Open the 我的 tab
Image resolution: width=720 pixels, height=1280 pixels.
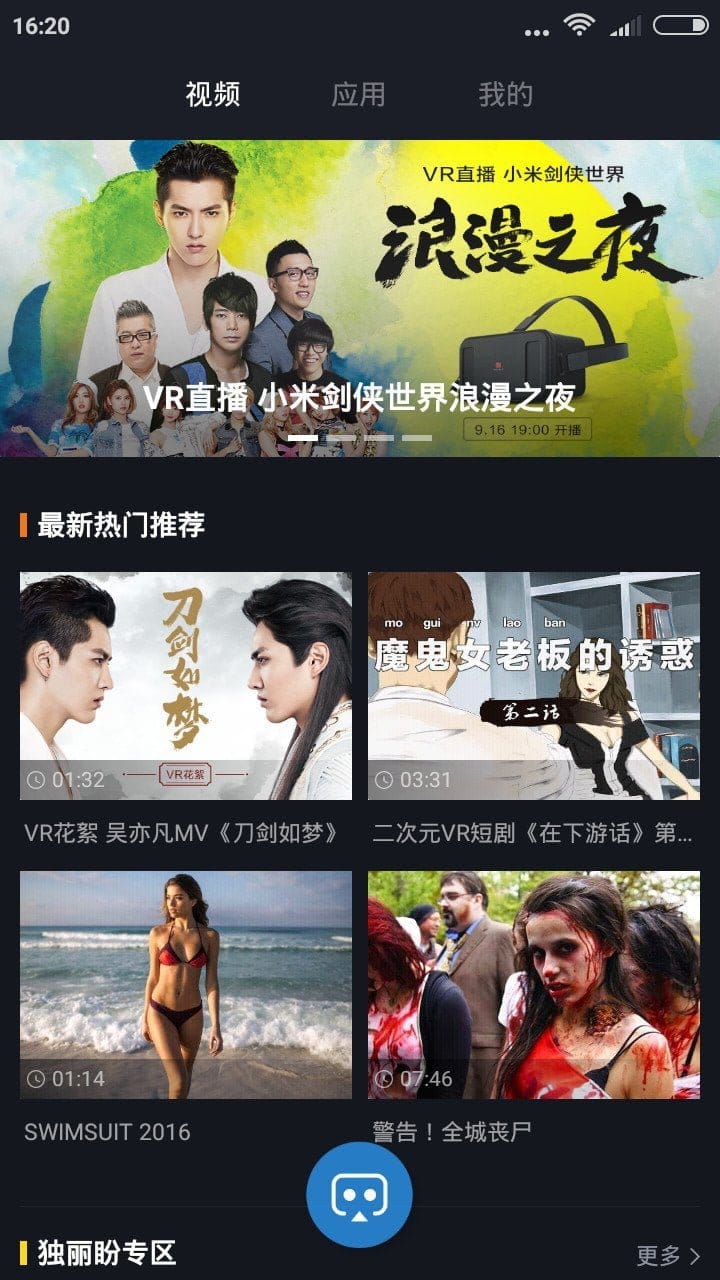[505, 95]
